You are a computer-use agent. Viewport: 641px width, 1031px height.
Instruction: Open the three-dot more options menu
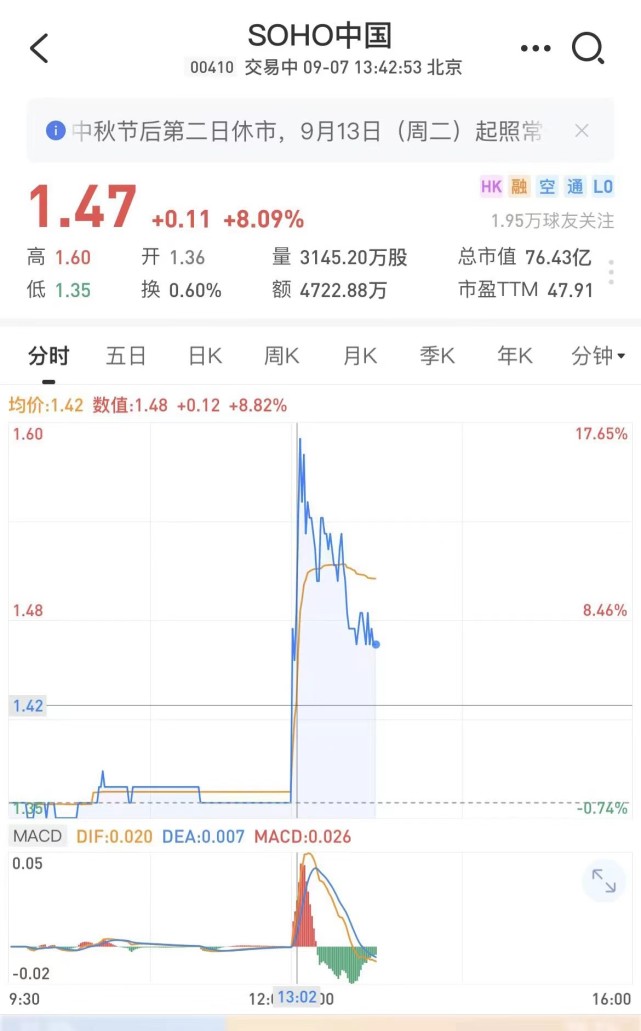536,48
